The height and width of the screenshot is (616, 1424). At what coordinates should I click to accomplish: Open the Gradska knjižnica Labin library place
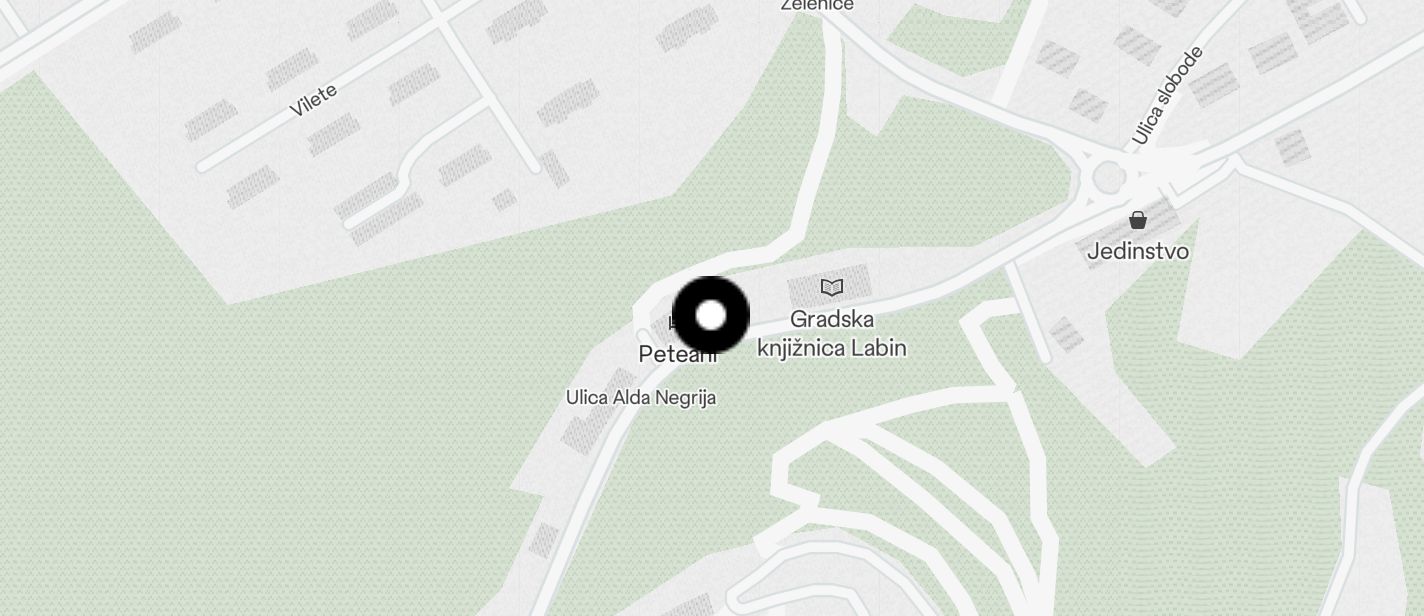[x=831, y=289]
